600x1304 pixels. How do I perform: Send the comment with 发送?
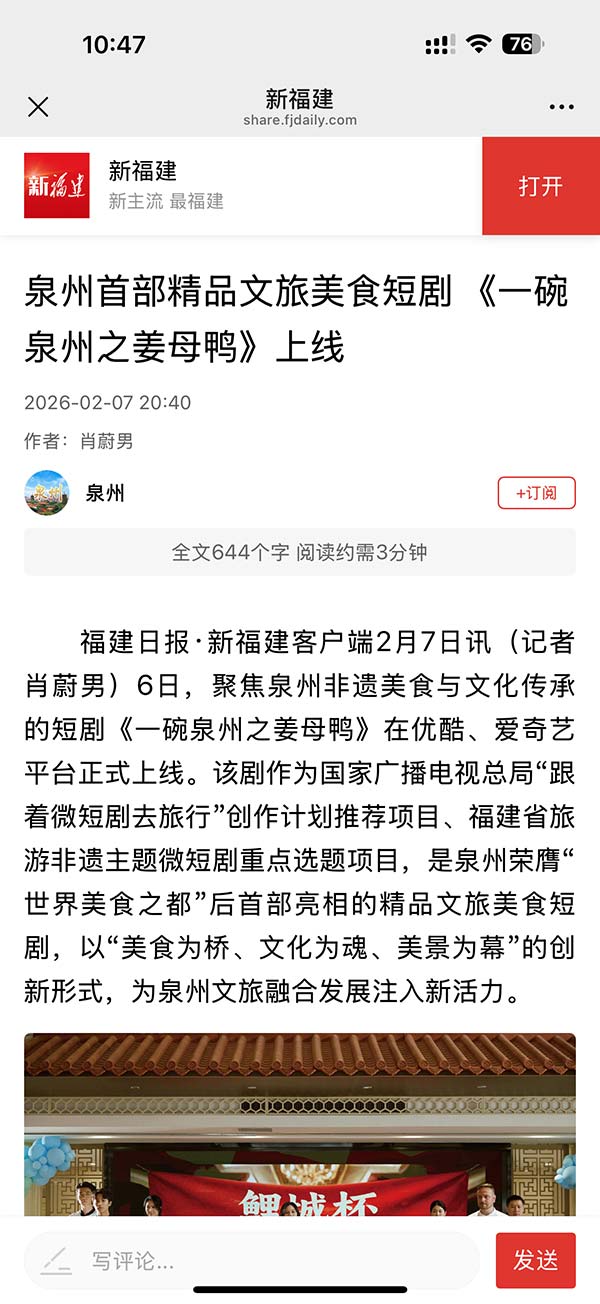pyautogui.click(x=535, y=1260)
